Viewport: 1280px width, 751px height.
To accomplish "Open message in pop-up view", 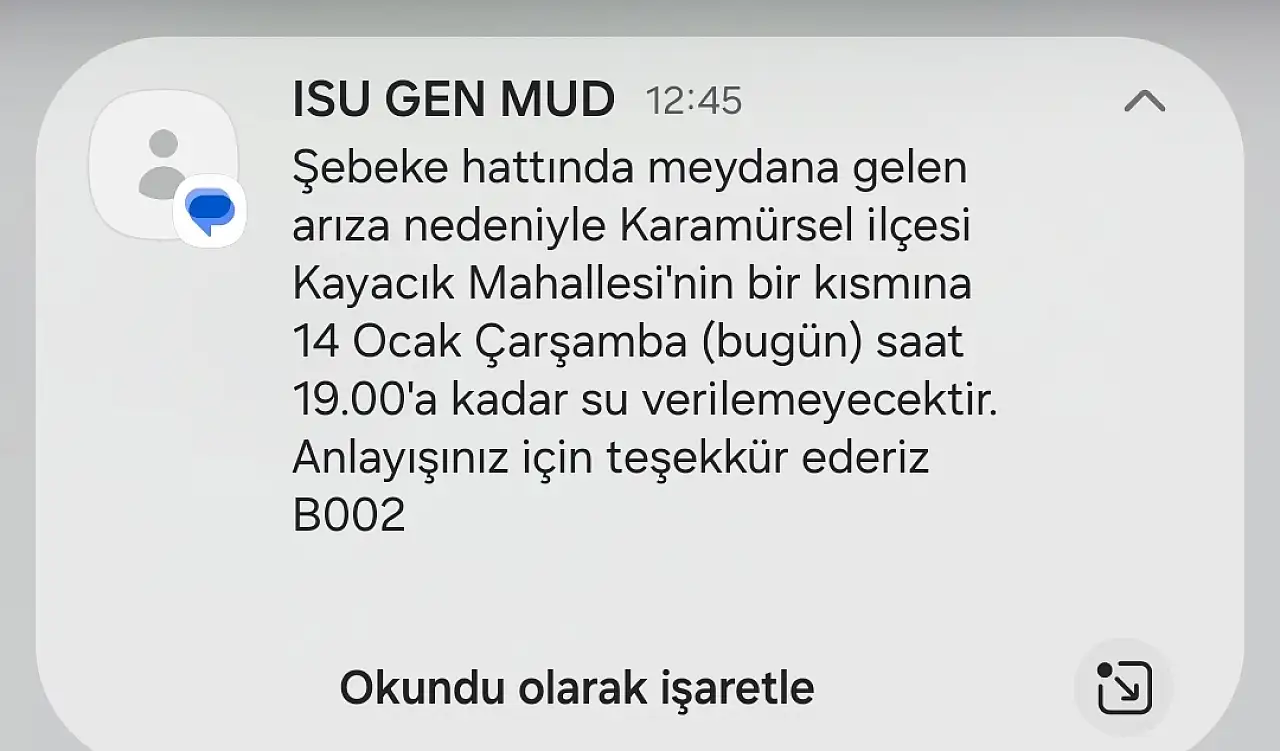I will tap(1124, 688).
